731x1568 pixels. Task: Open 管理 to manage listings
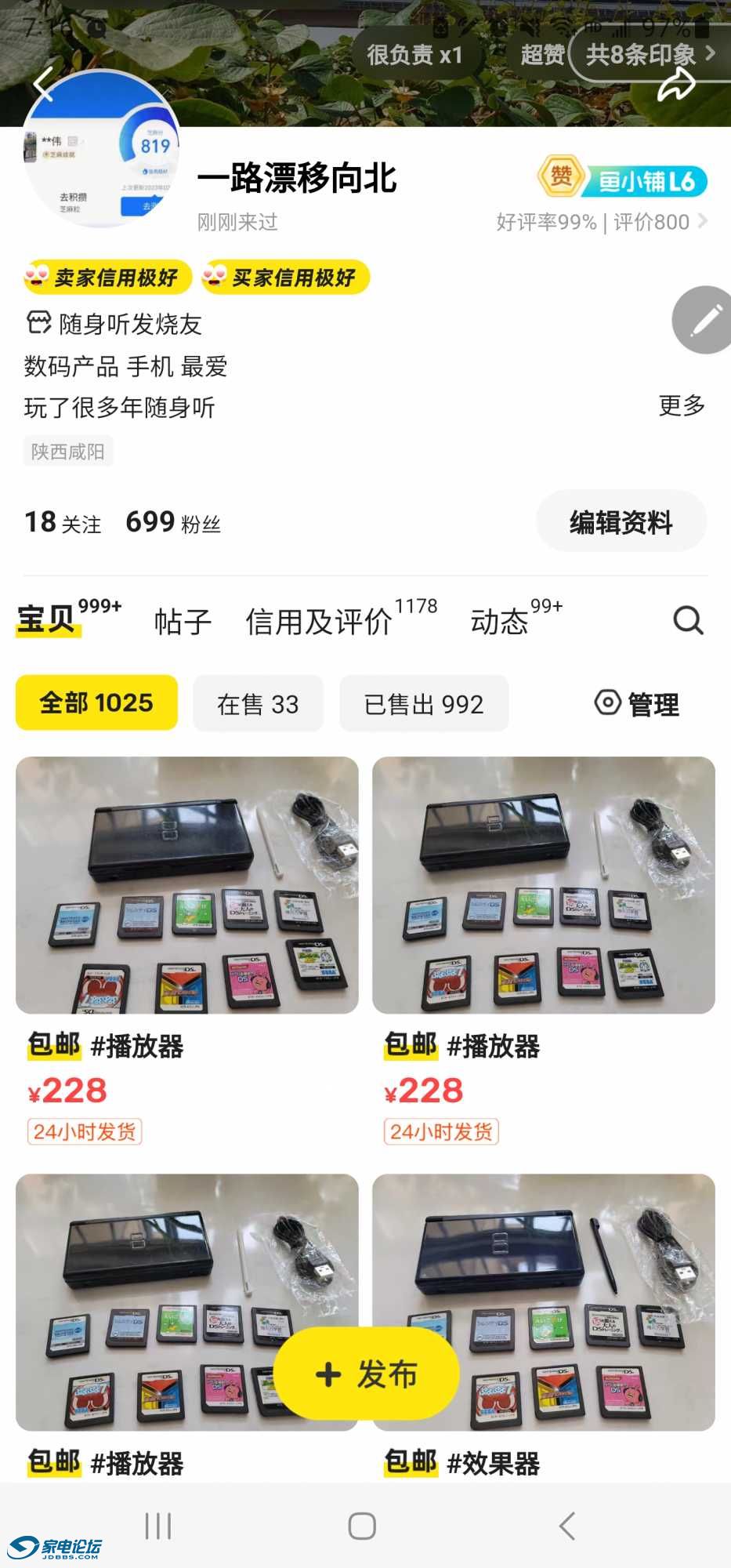(x=637, y=704)
